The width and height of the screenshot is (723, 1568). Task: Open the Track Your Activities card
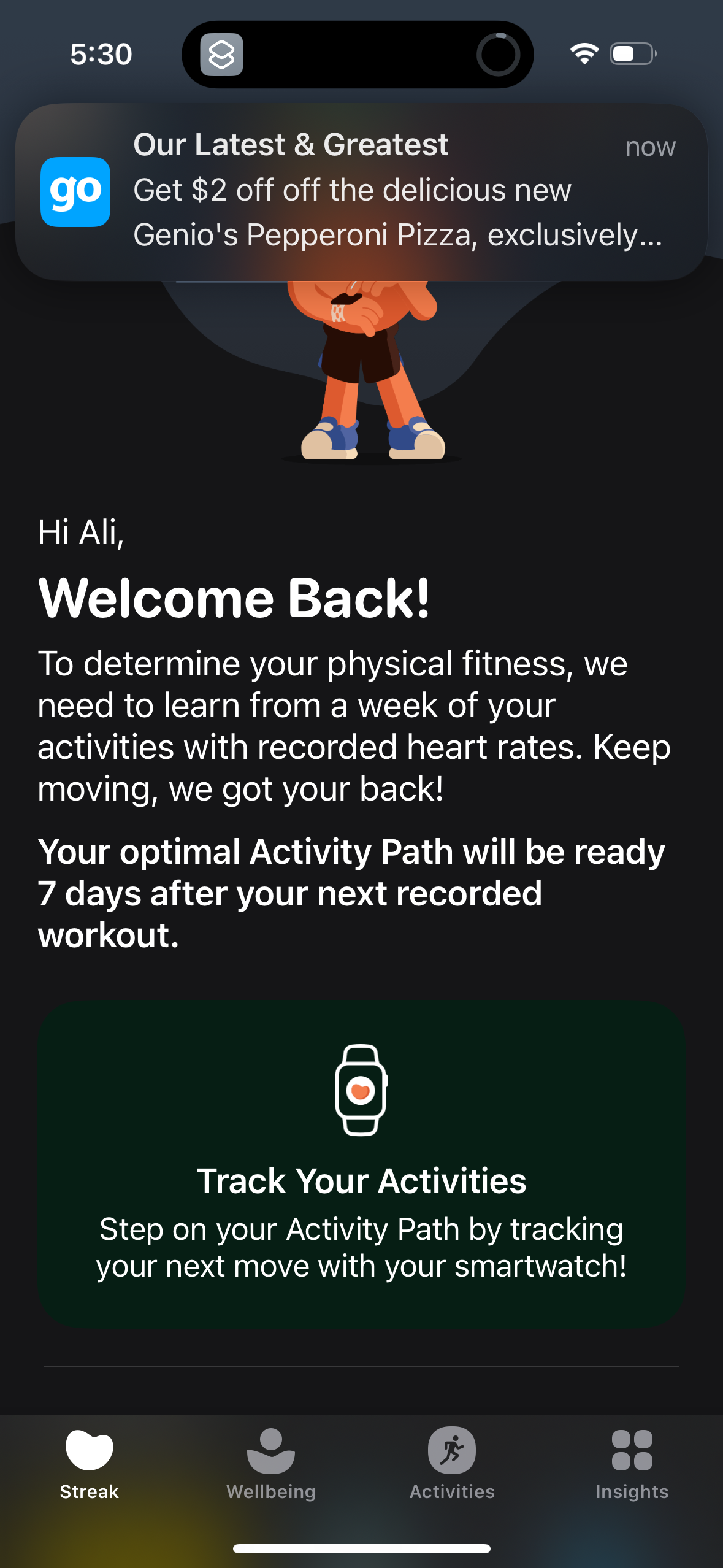(361, 1164)
